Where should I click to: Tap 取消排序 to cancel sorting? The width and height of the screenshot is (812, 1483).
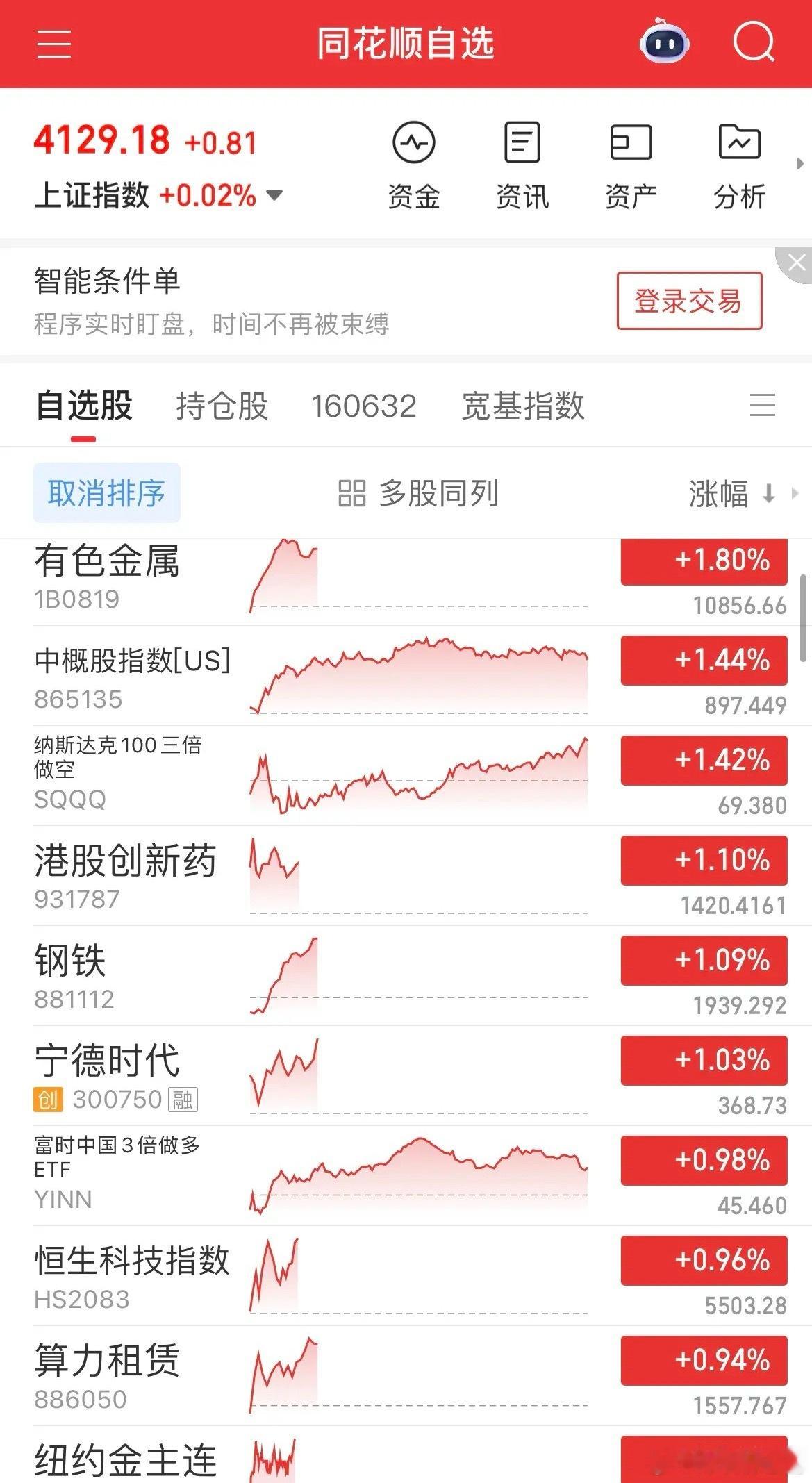[107, 493]
